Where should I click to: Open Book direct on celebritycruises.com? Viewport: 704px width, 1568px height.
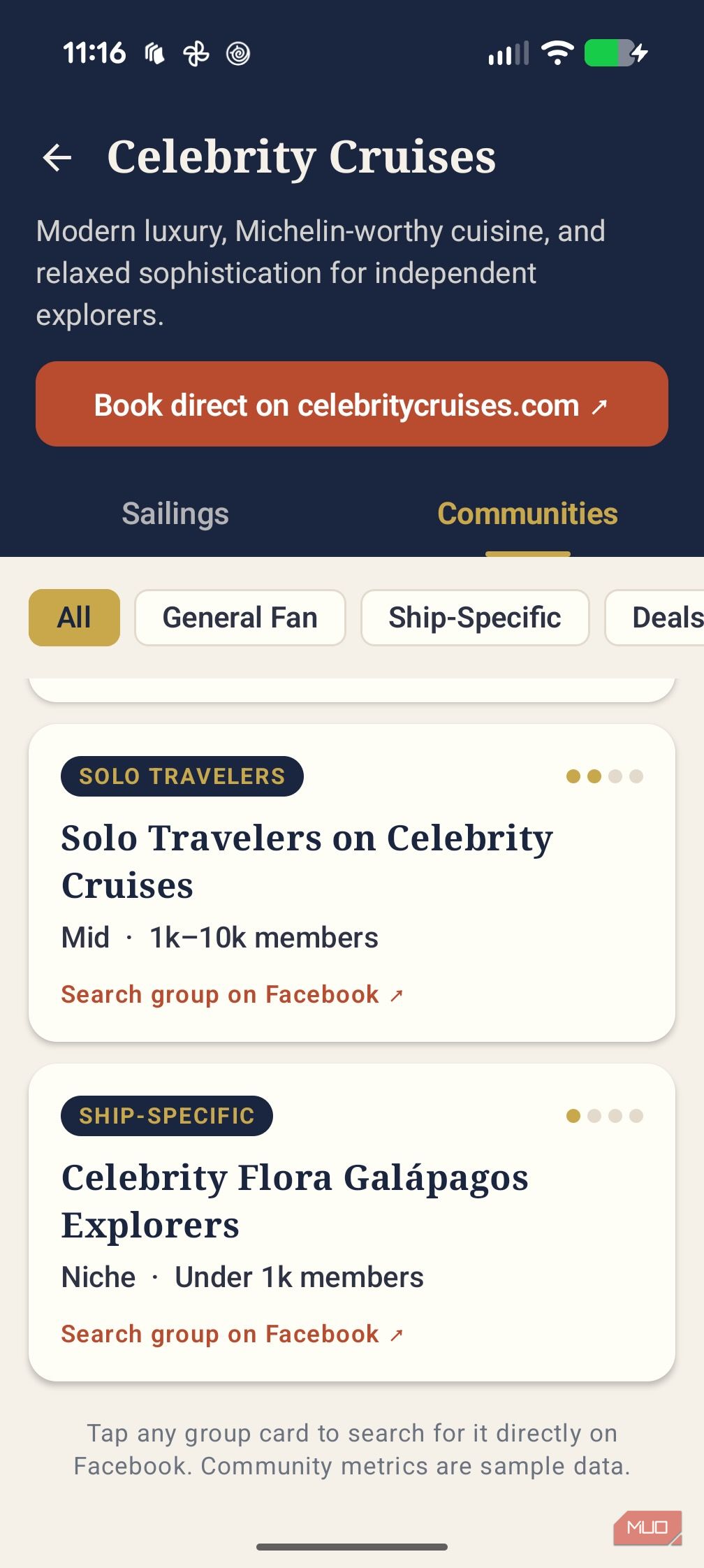(x=352, y=404)
